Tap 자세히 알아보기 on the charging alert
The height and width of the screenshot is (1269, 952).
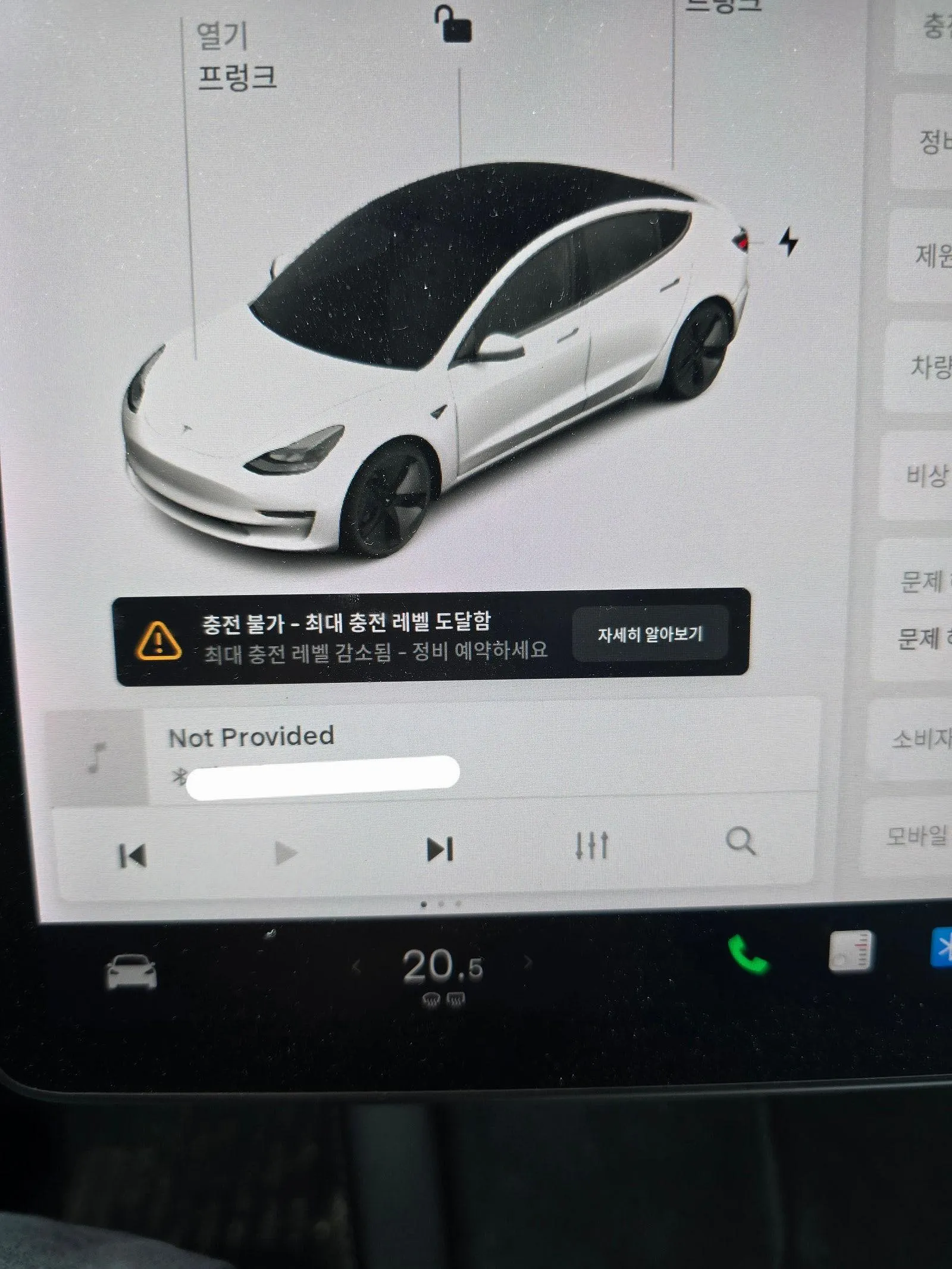pos(650,634)
